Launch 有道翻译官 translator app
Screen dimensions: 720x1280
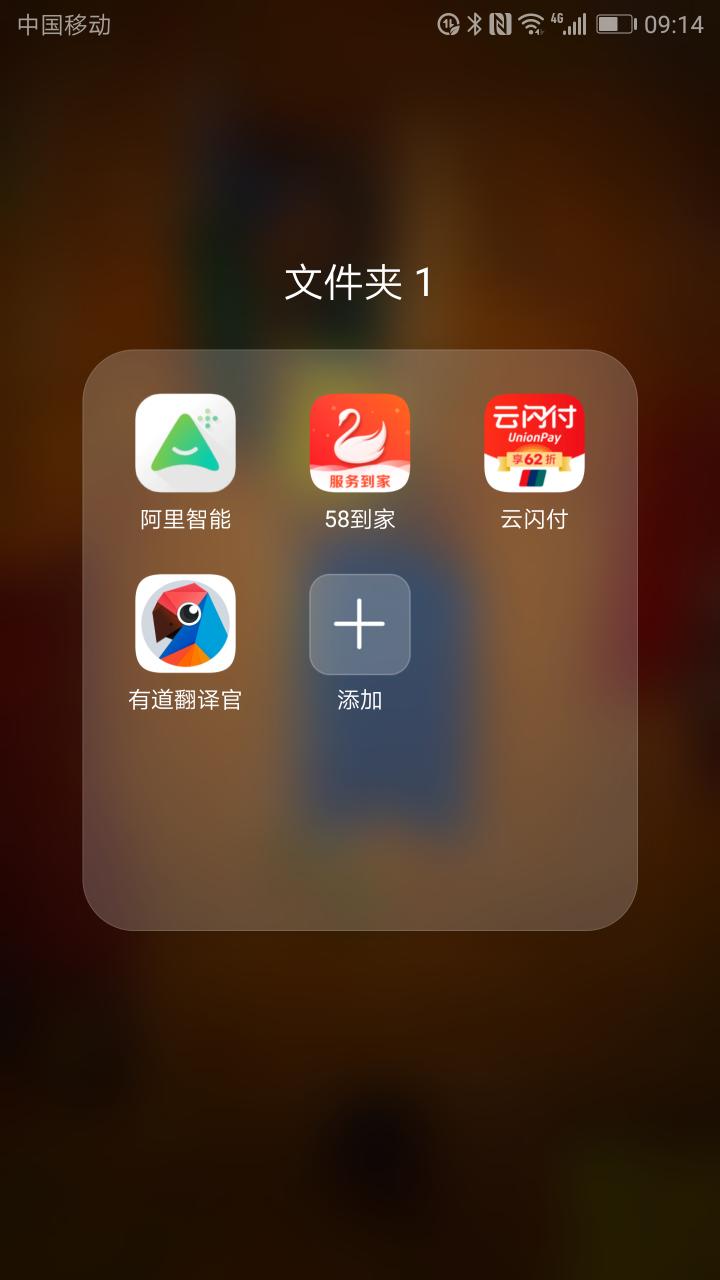(x=185, y=624)
